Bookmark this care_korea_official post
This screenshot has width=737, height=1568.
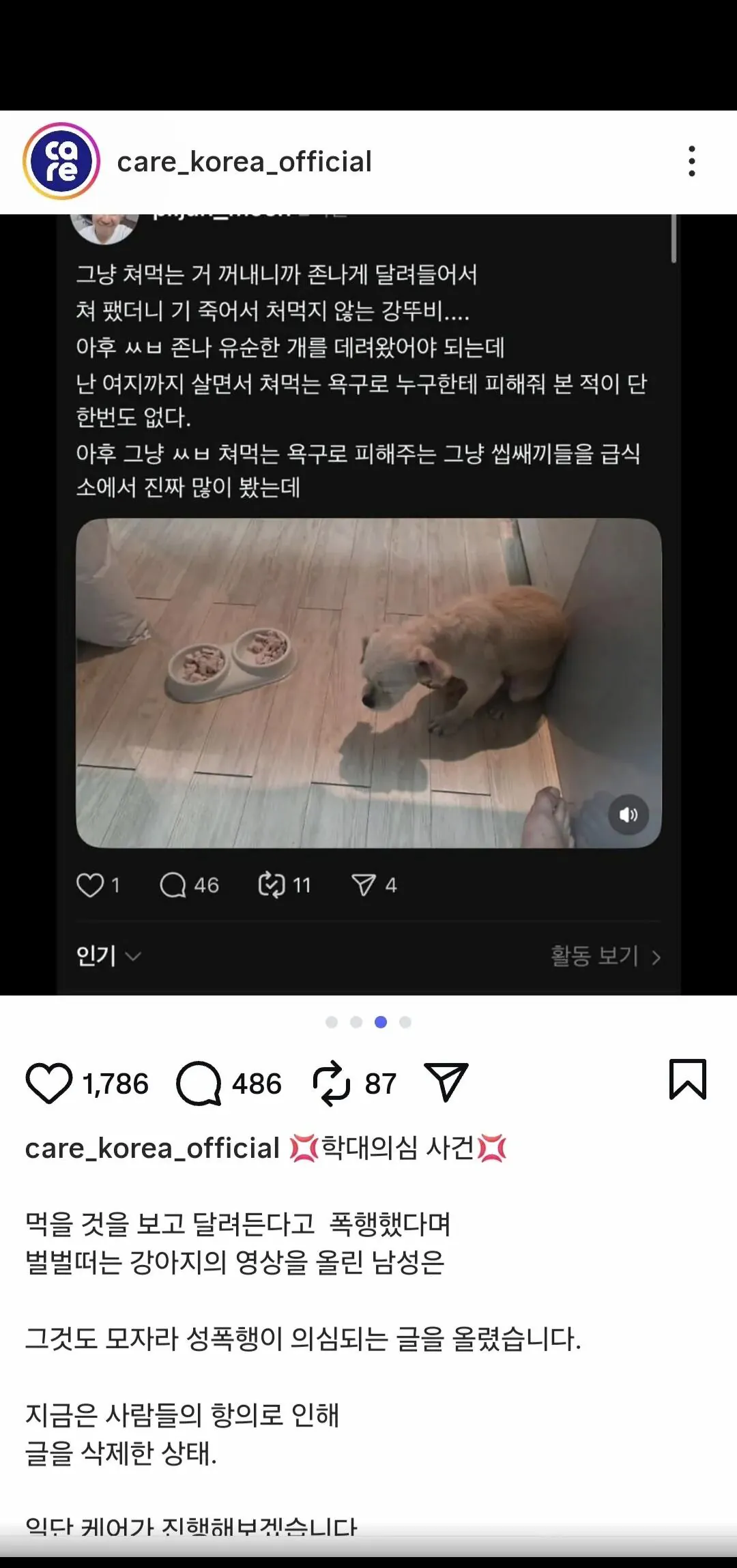tap(687, 1079)
